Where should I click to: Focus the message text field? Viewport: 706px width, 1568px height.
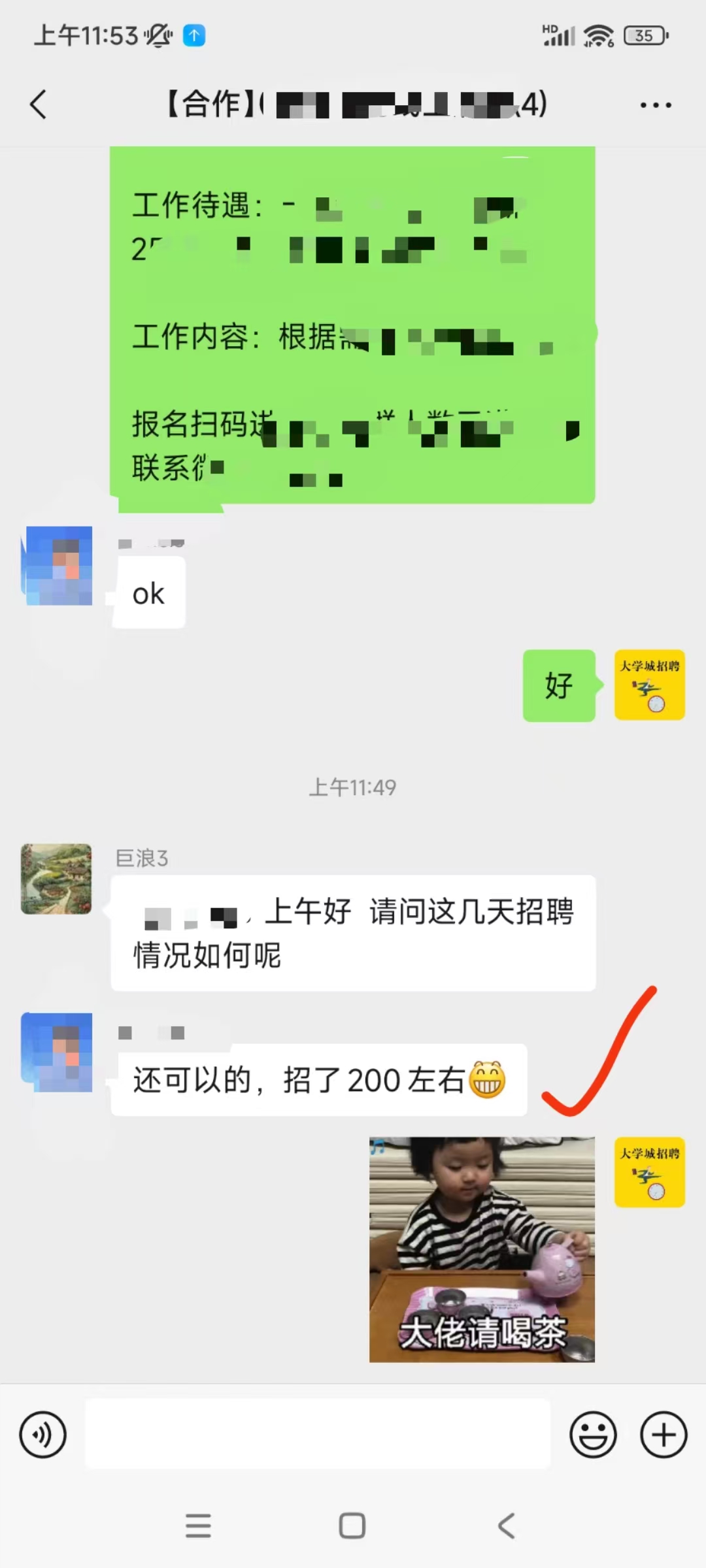click(318, 1435)
